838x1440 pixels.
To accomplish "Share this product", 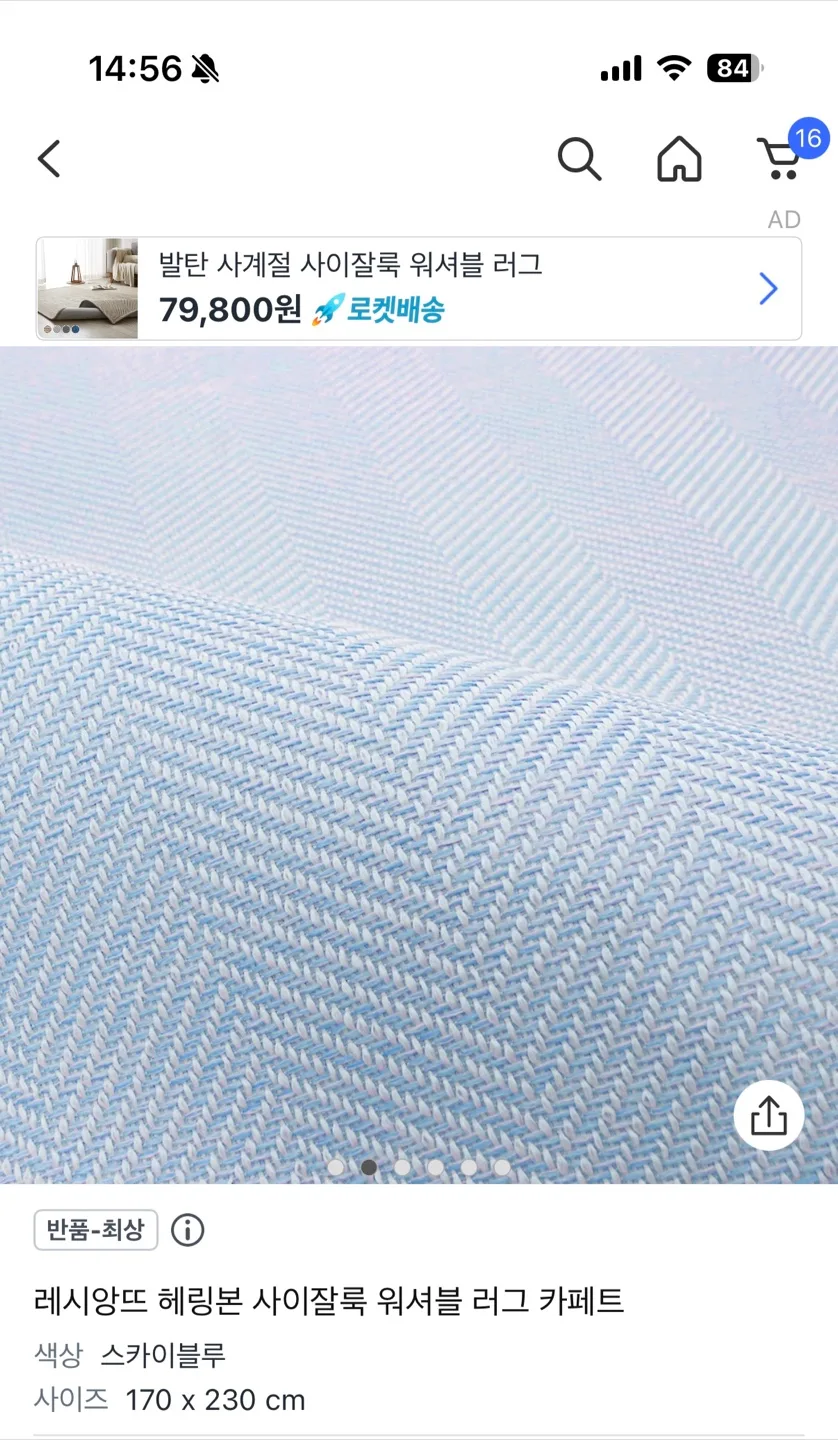I will [x=768, y=1115].
